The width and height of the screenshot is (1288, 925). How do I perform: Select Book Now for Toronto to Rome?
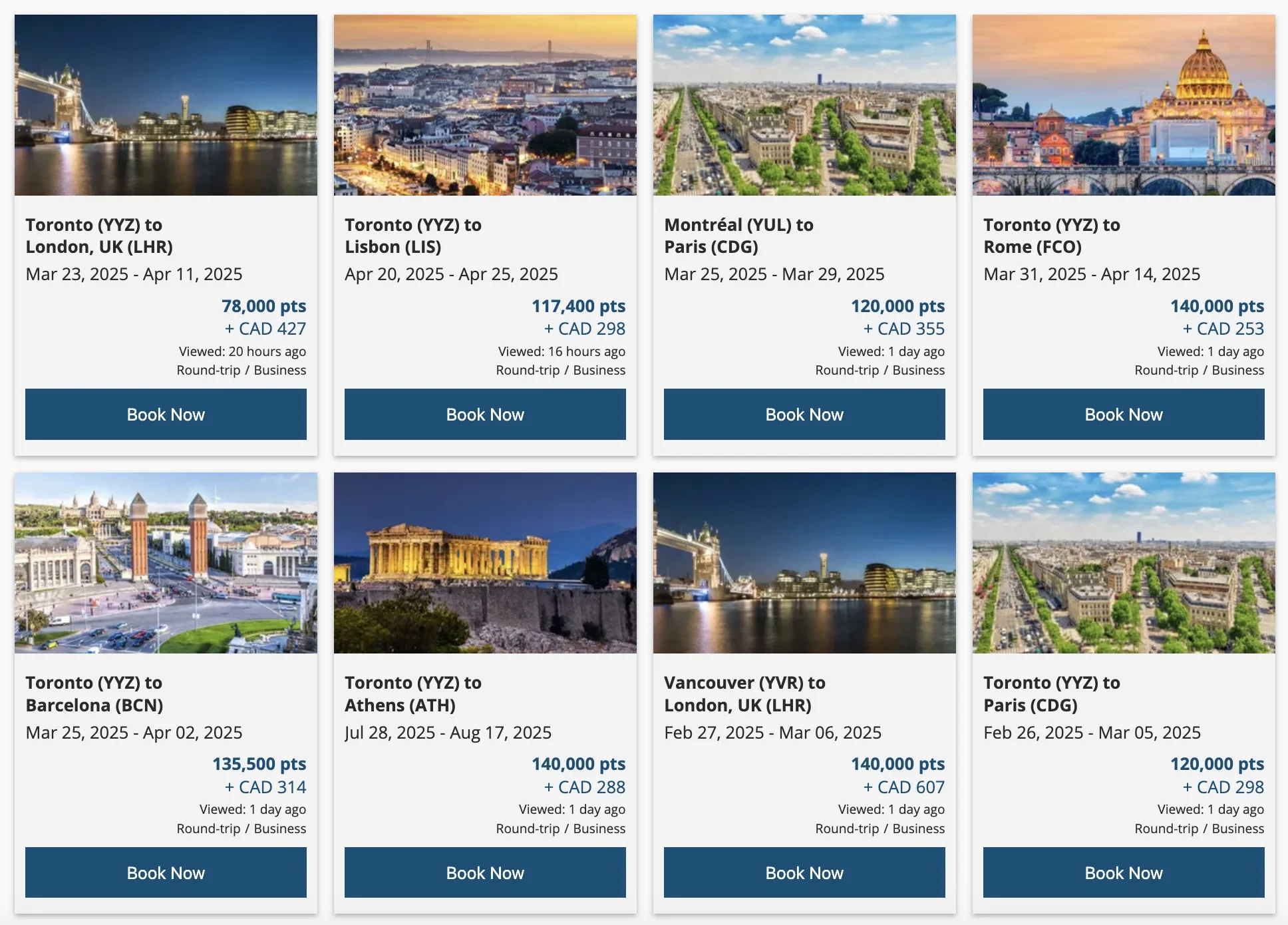[1124, 414]
